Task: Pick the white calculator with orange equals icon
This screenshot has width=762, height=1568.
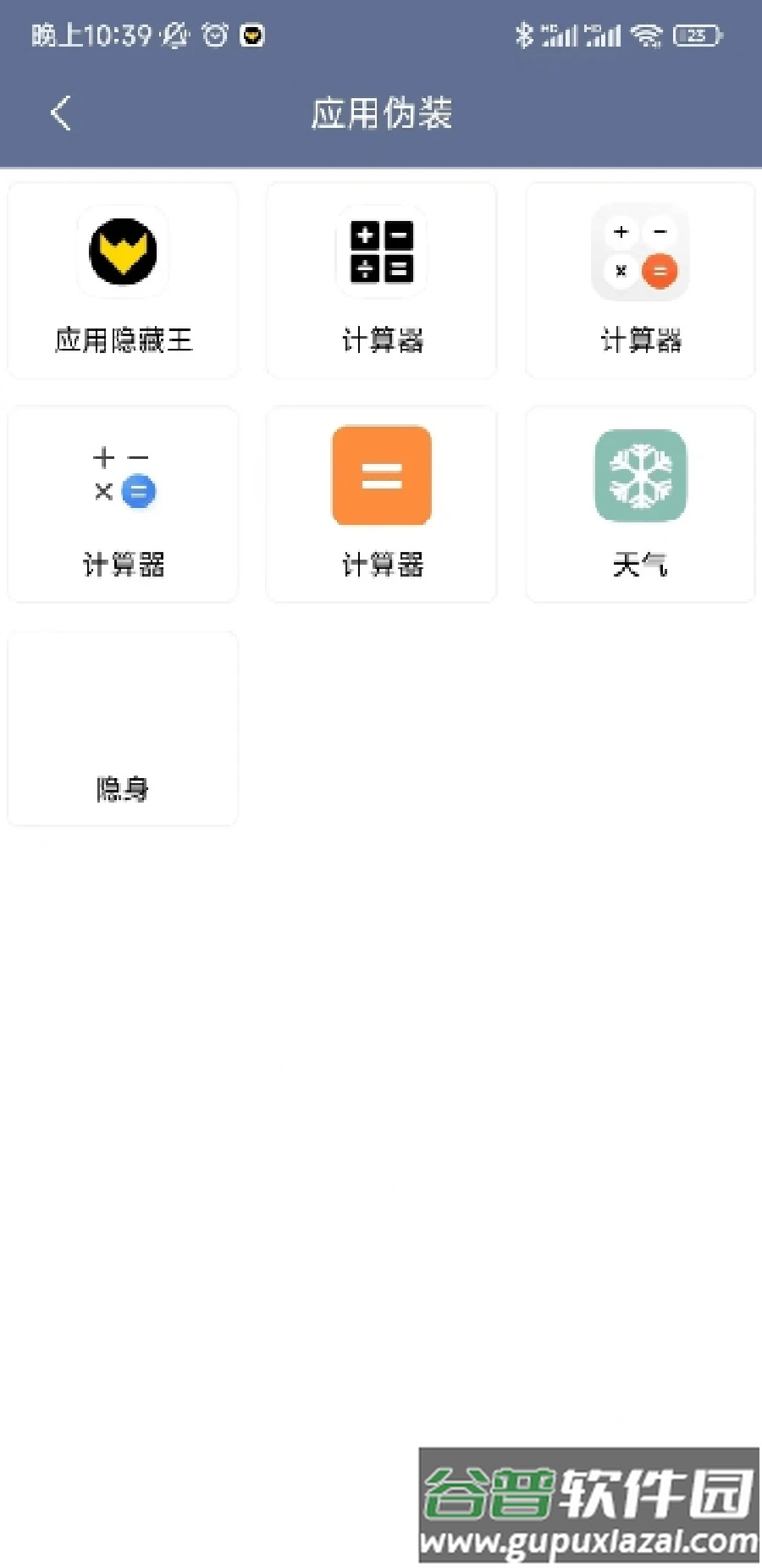Action: tap(639, 251)
